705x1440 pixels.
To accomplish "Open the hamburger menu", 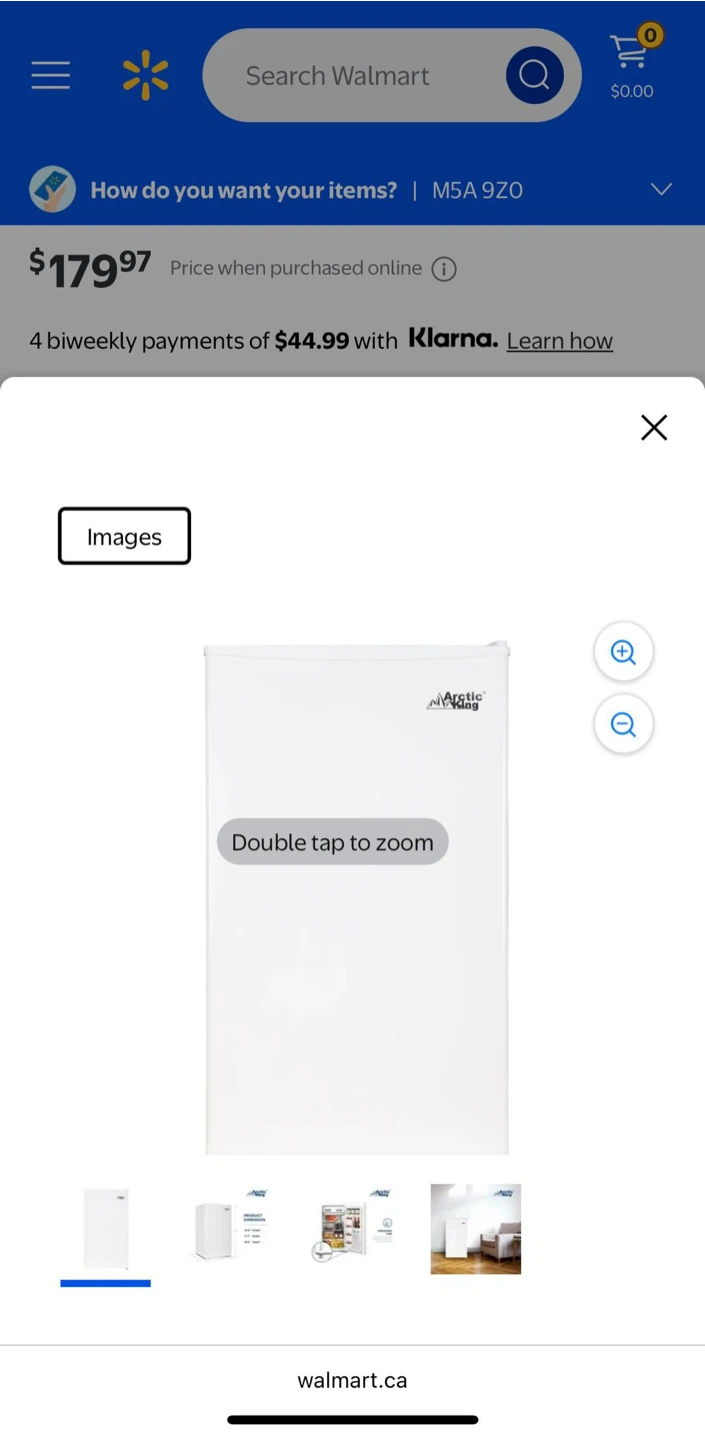I will (x=50, y=76).
